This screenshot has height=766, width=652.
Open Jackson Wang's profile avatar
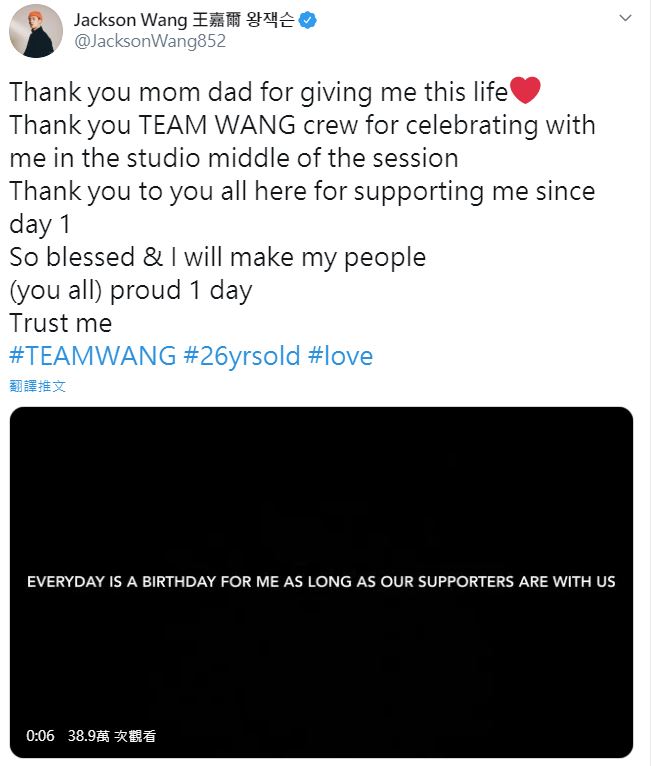point(34,31)
